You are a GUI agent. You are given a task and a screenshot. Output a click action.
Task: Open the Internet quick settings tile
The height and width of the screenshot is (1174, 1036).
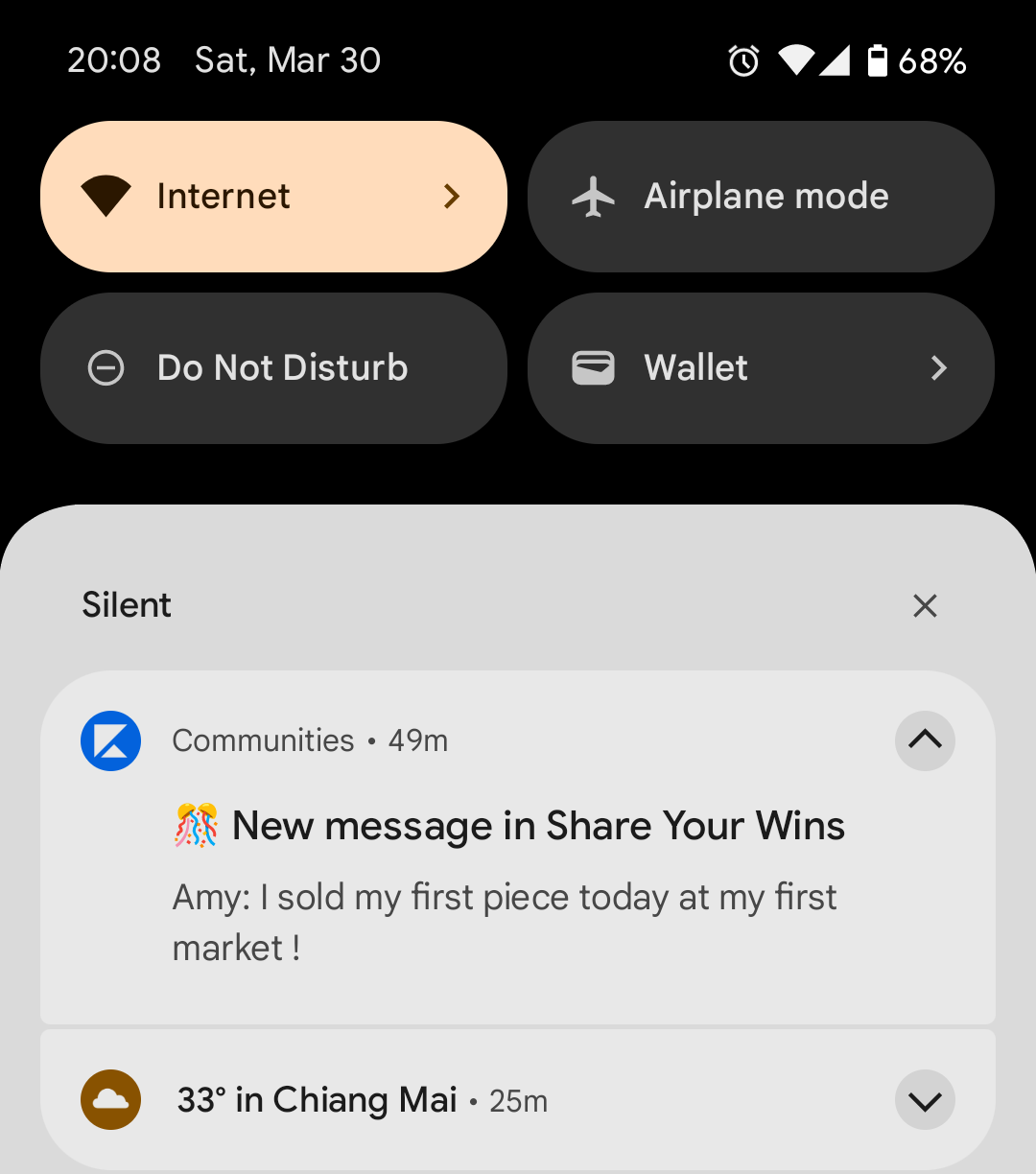pos(273,197)
